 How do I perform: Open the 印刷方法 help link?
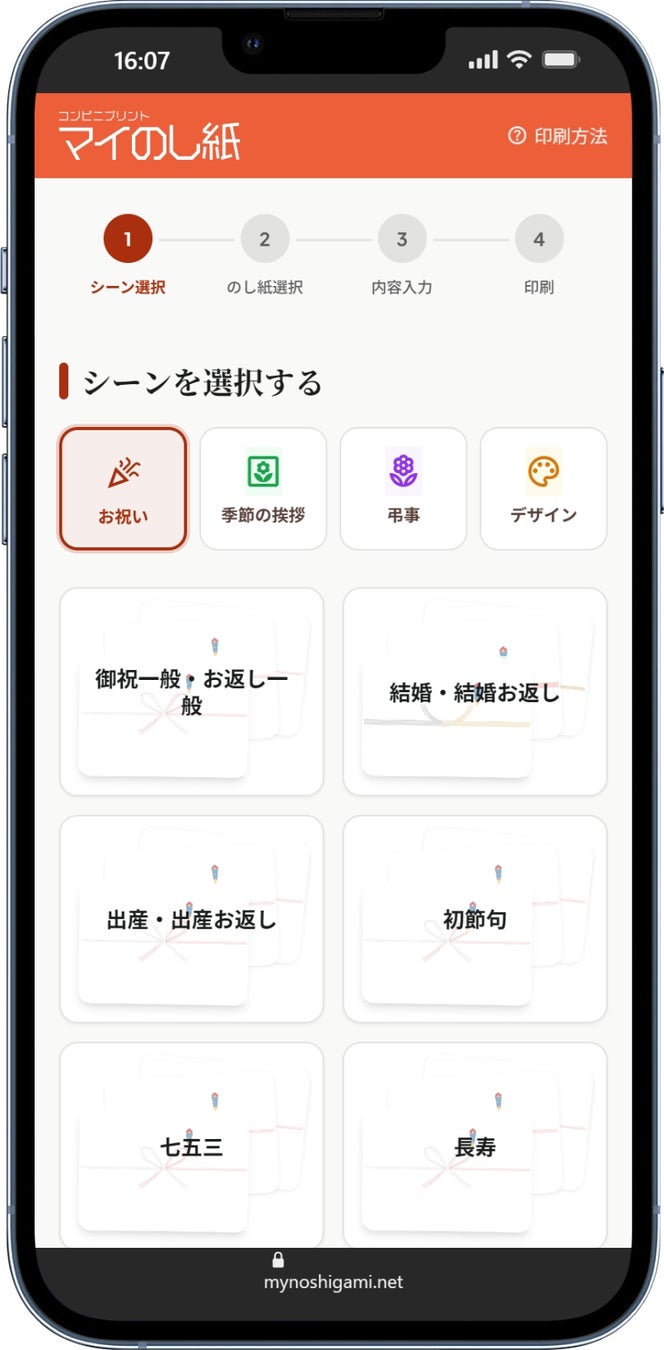[558, 136]
